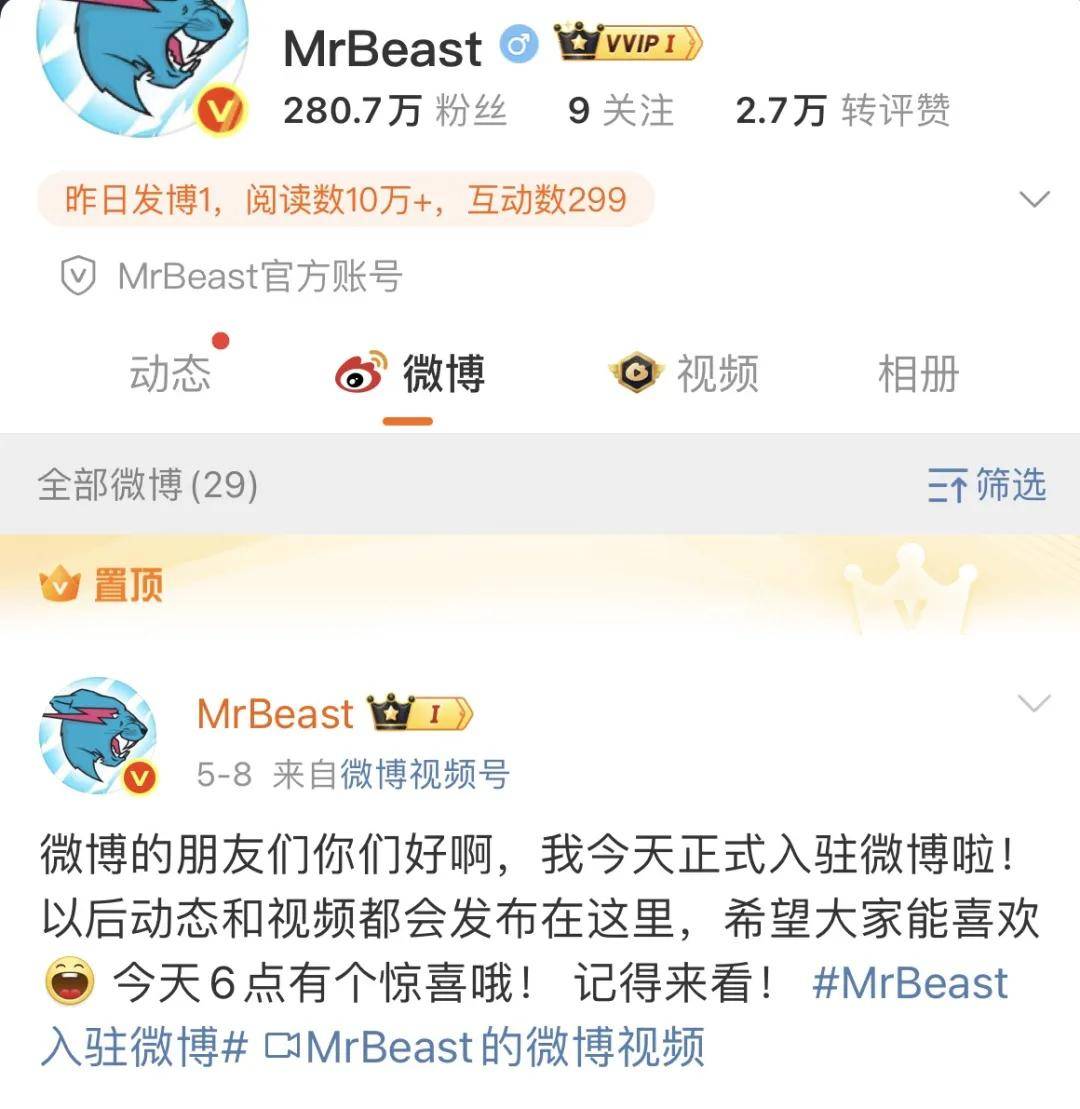
Task: Switch to the 动态 tab
Action: (x=170, y=374)
